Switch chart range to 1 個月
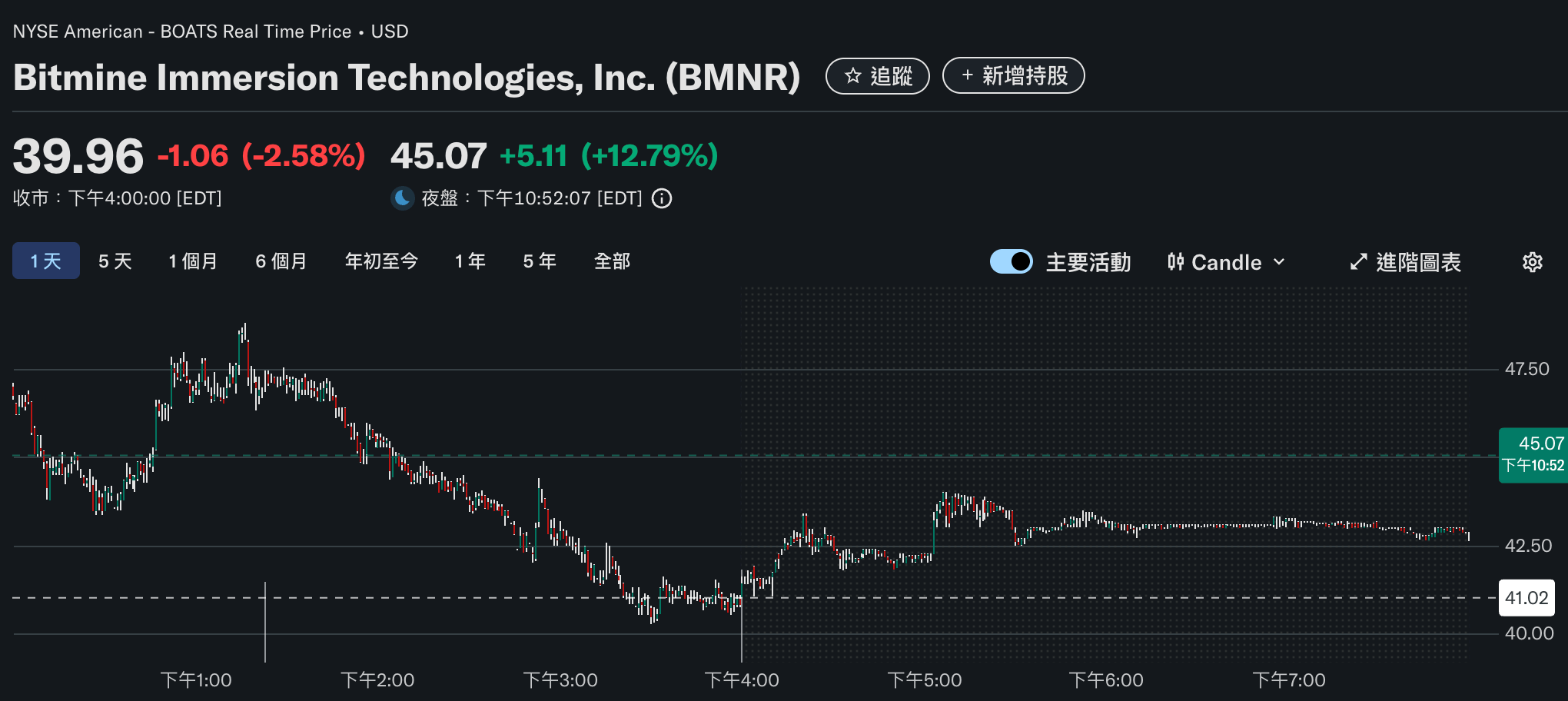This screenshot has width=1568, height=701. point(193,261)
